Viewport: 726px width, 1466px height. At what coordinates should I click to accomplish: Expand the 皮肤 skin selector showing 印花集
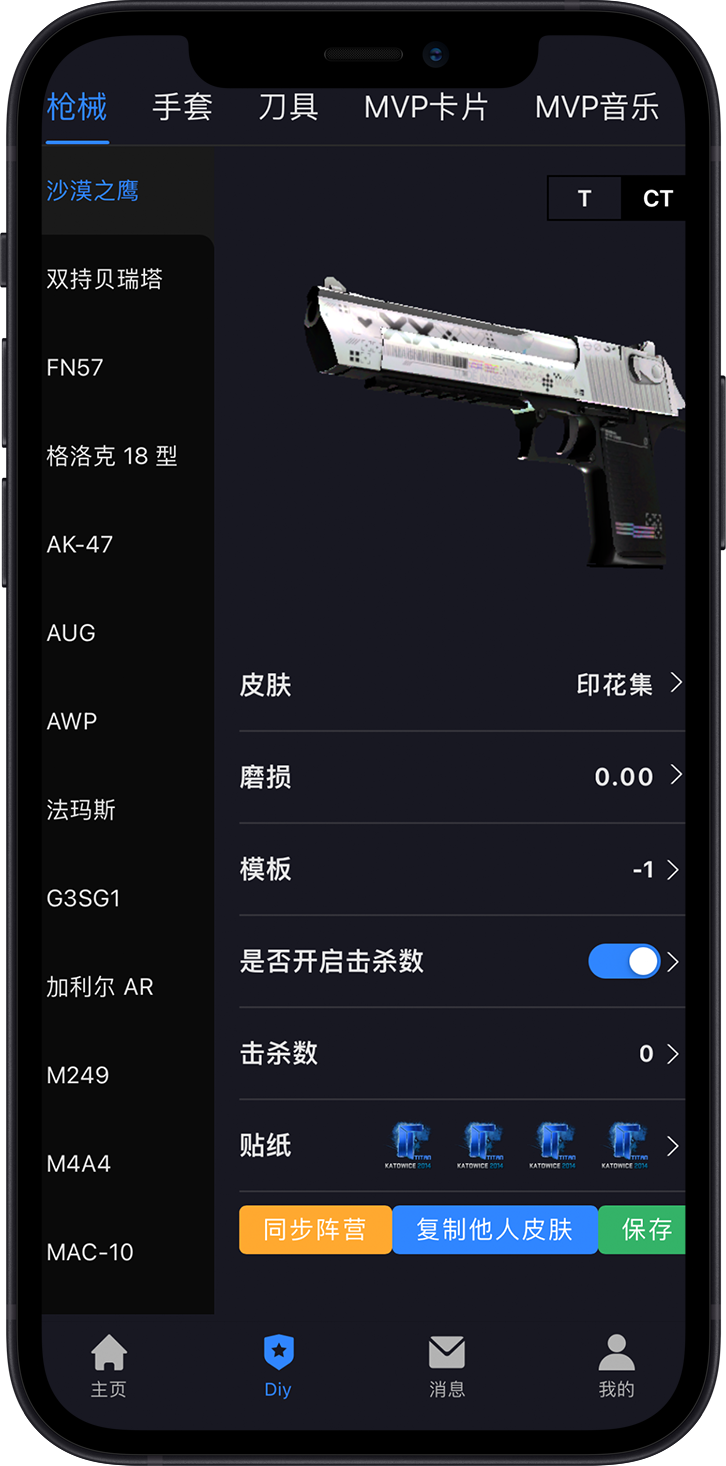click(460, 684)
